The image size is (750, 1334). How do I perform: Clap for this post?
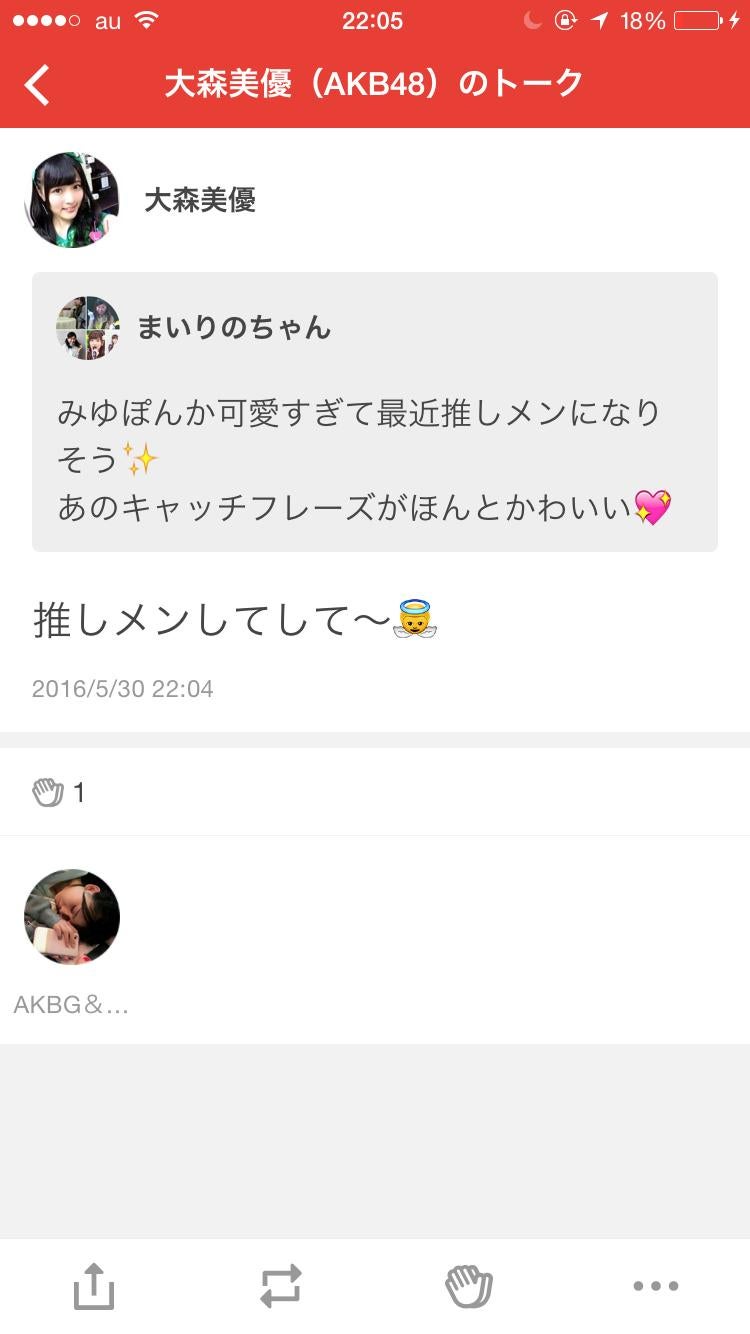pos(468,1286)
